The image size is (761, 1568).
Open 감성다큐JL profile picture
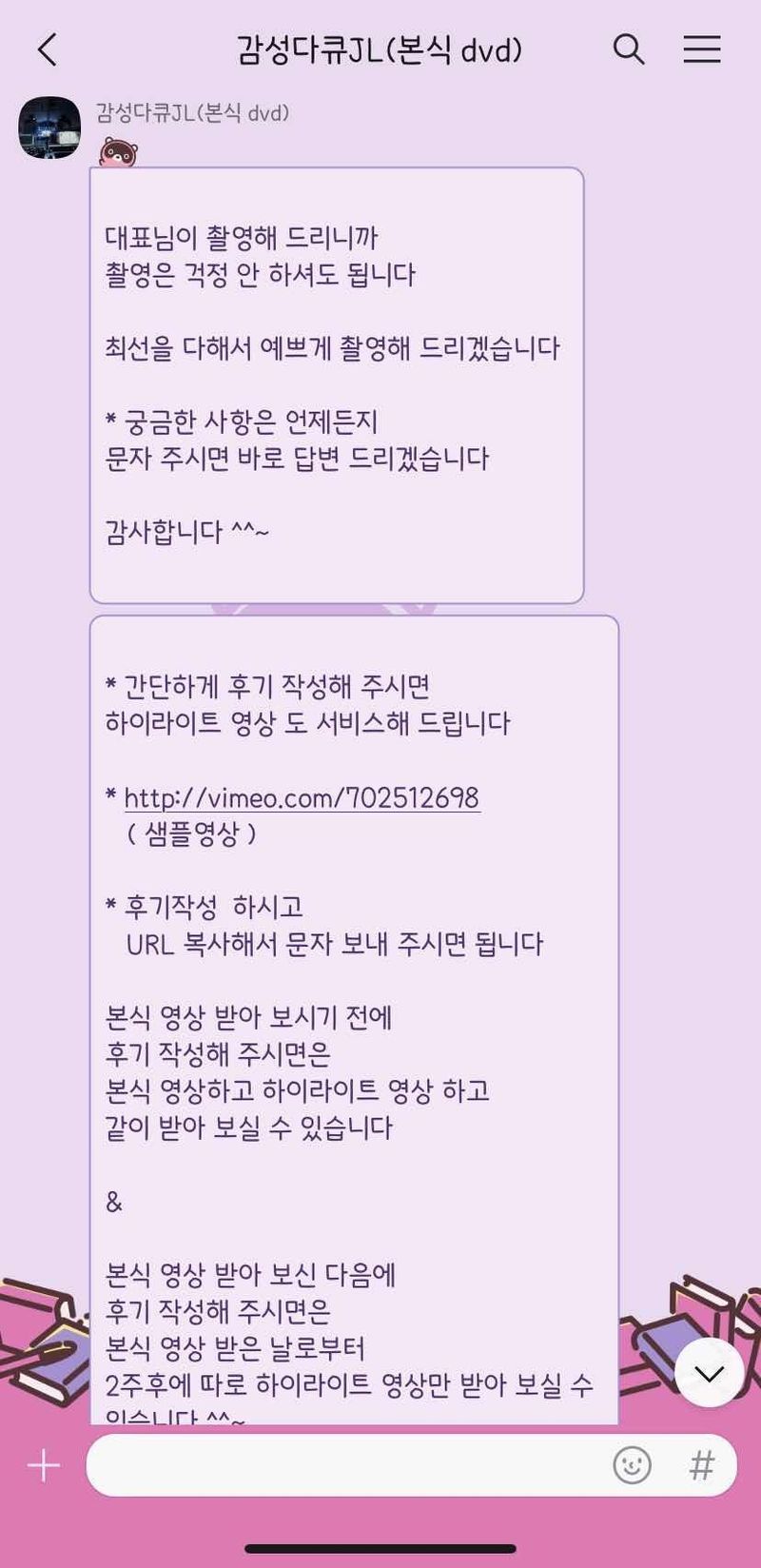coord(49,127)
